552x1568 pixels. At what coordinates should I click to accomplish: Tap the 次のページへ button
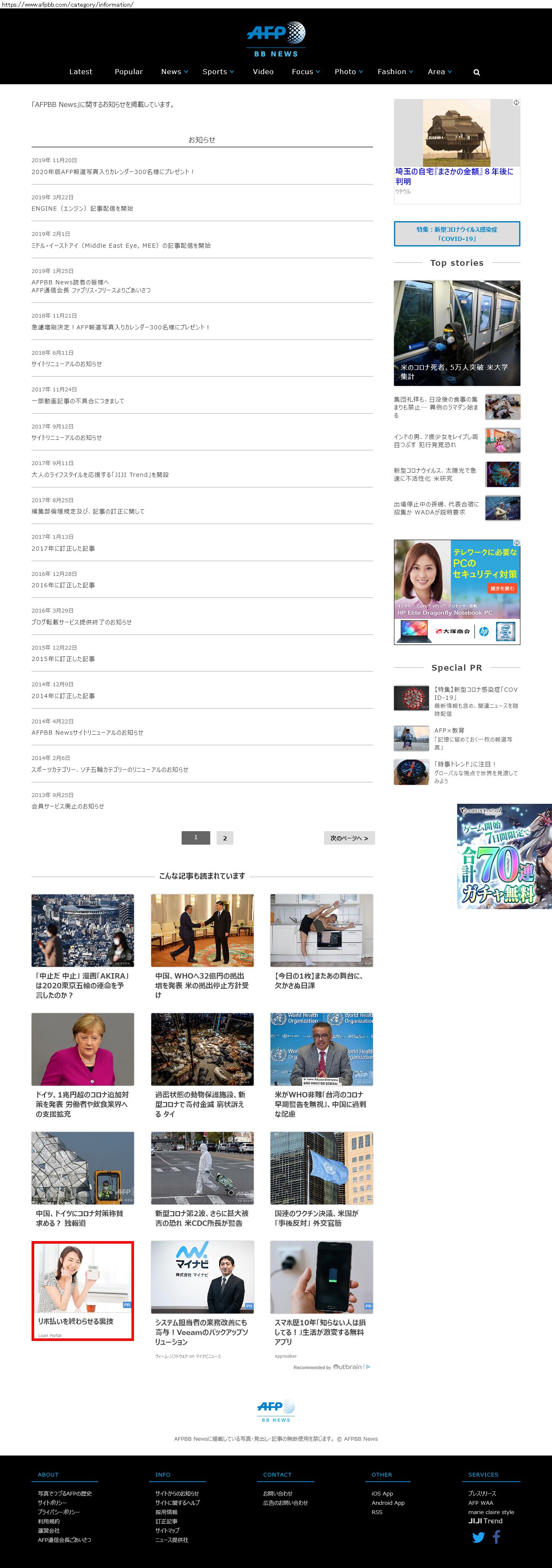349,838
